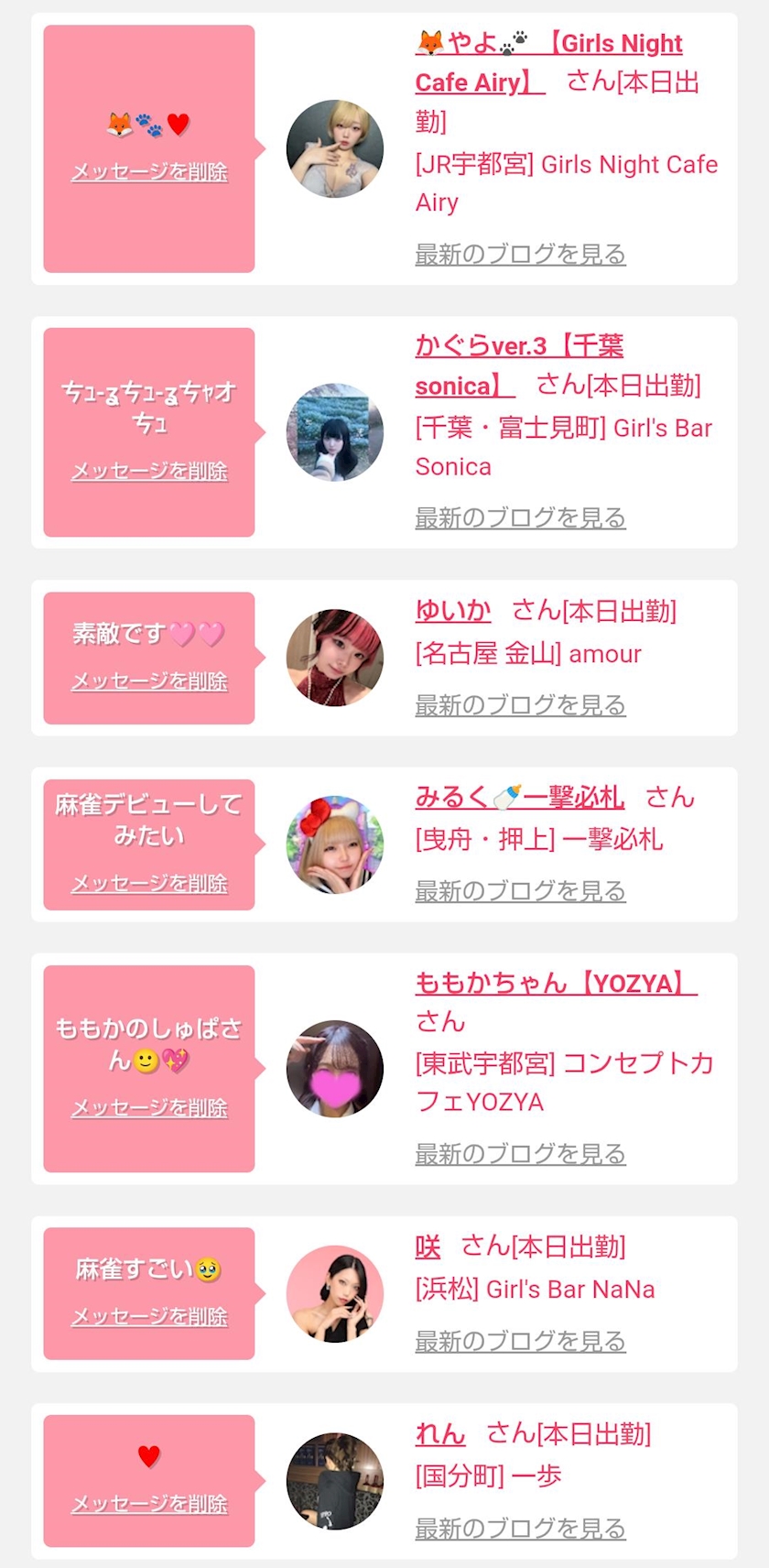Open かぐらver.3【千葉sonica】 profile link
Image resolution: width=769 pixels, height=1568 pixels.
[x=519, y=346]
